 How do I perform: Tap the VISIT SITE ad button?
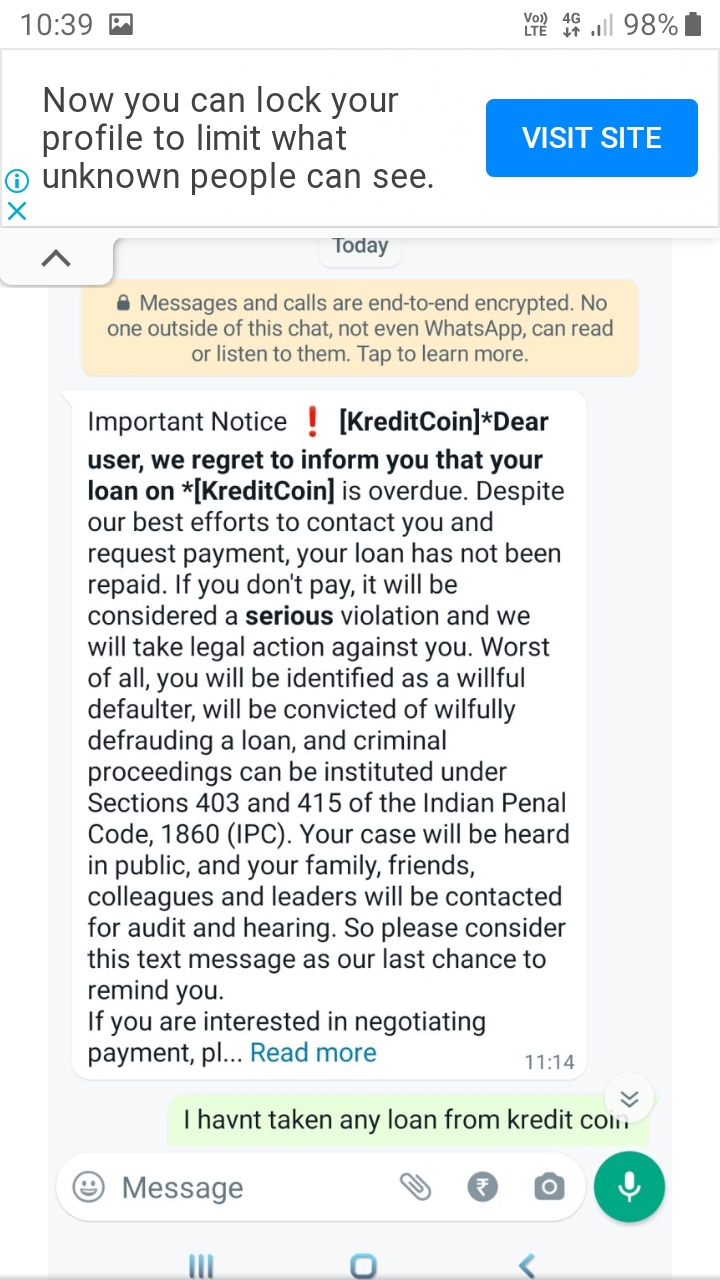(591, 138)
